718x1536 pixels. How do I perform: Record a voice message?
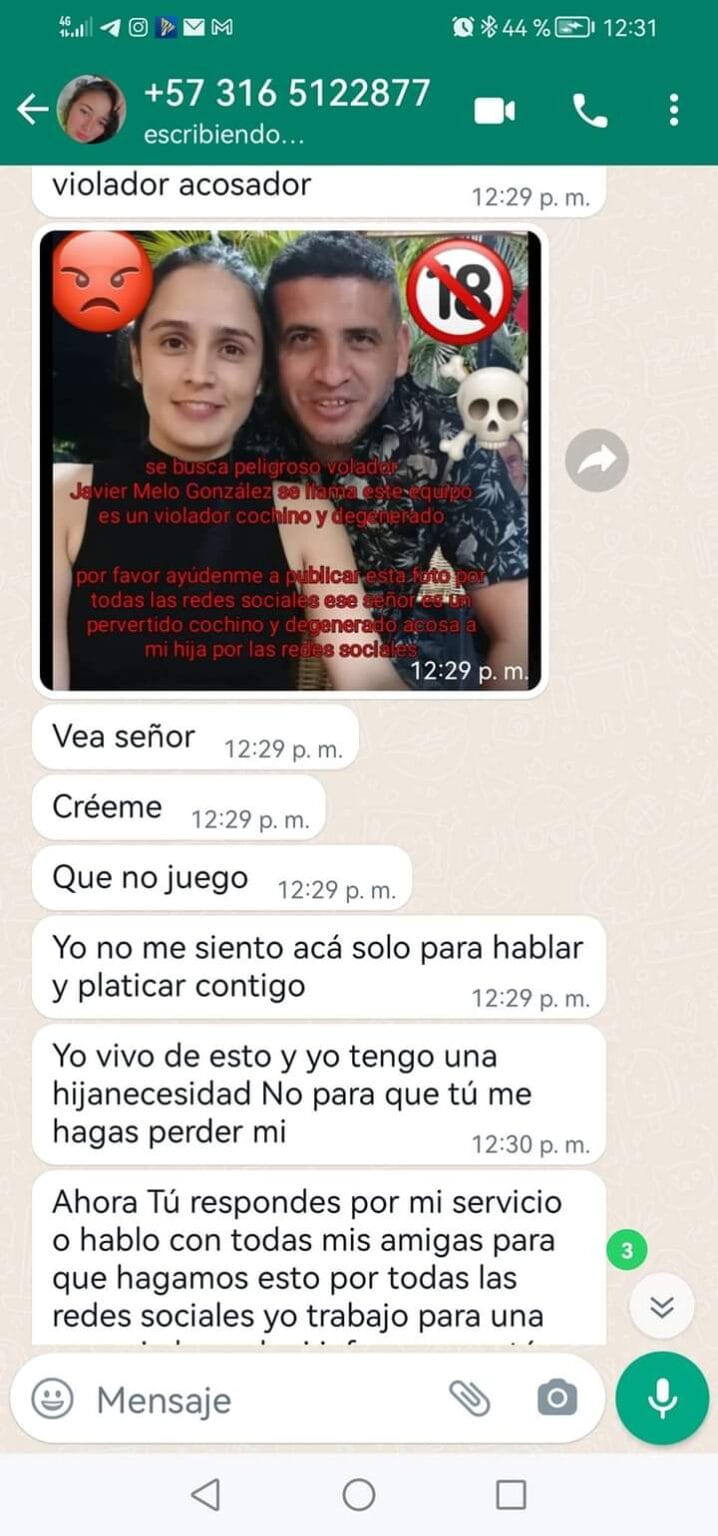661,1398
